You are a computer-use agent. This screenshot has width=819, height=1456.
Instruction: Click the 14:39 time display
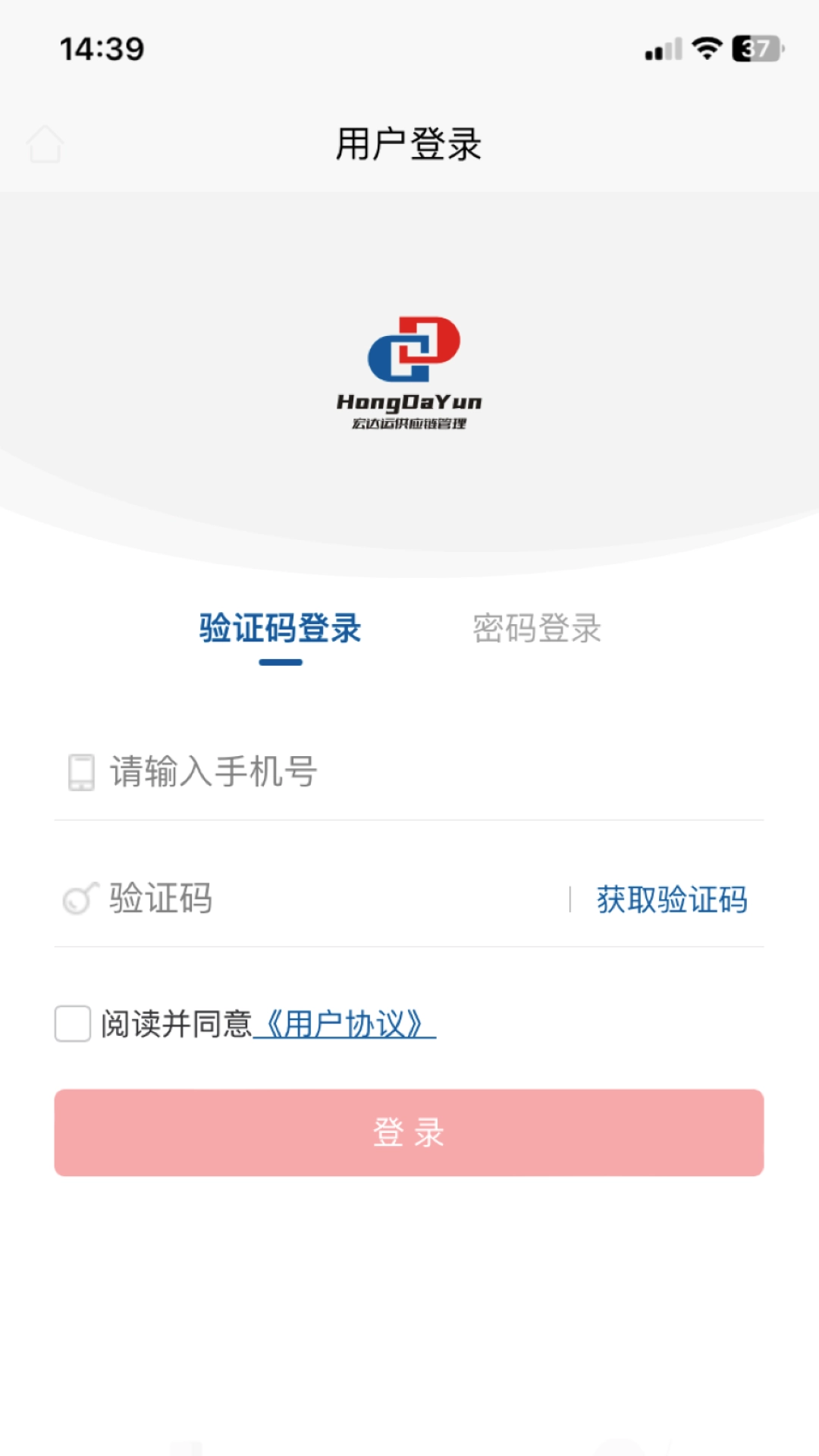(x=100, y=47)
